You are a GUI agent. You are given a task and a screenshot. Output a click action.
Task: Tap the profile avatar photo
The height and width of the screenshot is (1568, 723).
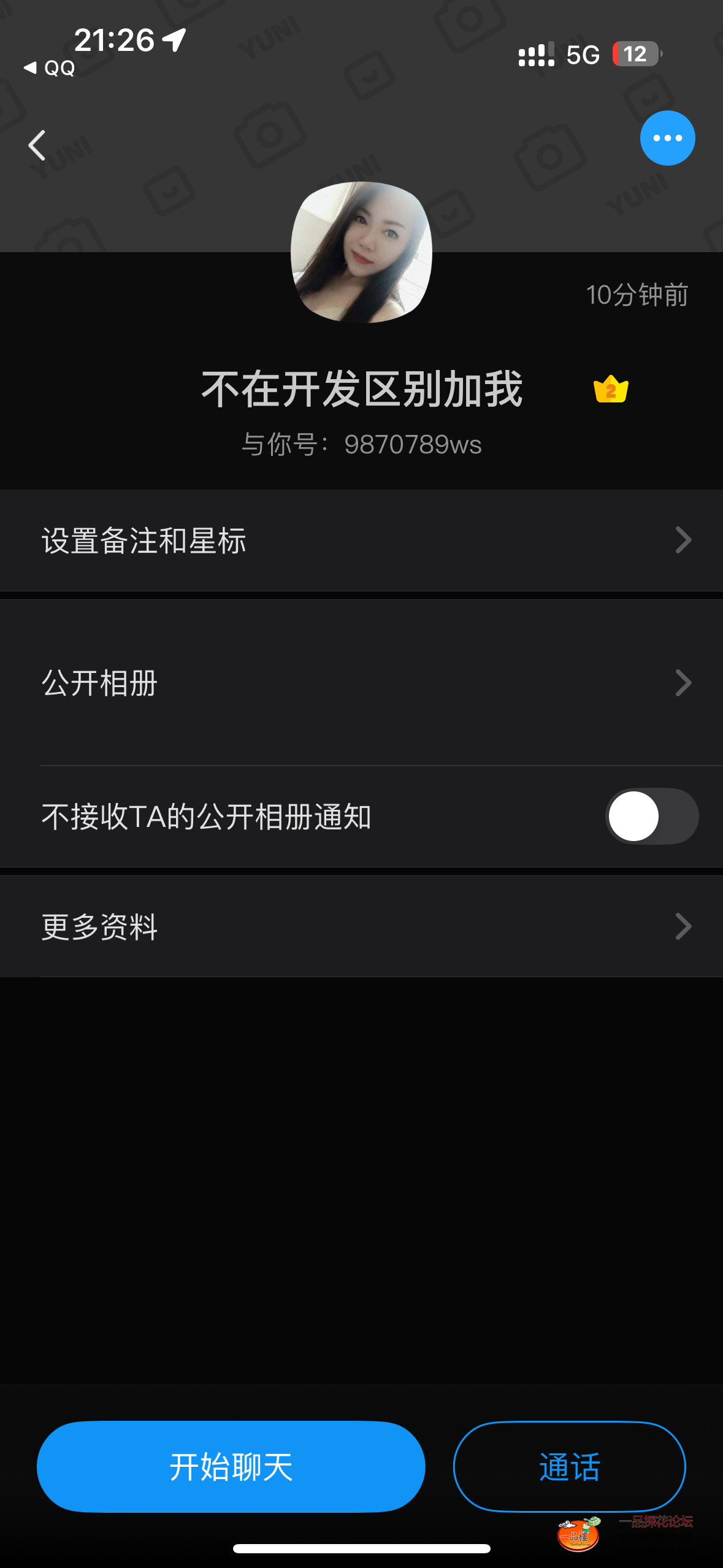coord(361,253)
